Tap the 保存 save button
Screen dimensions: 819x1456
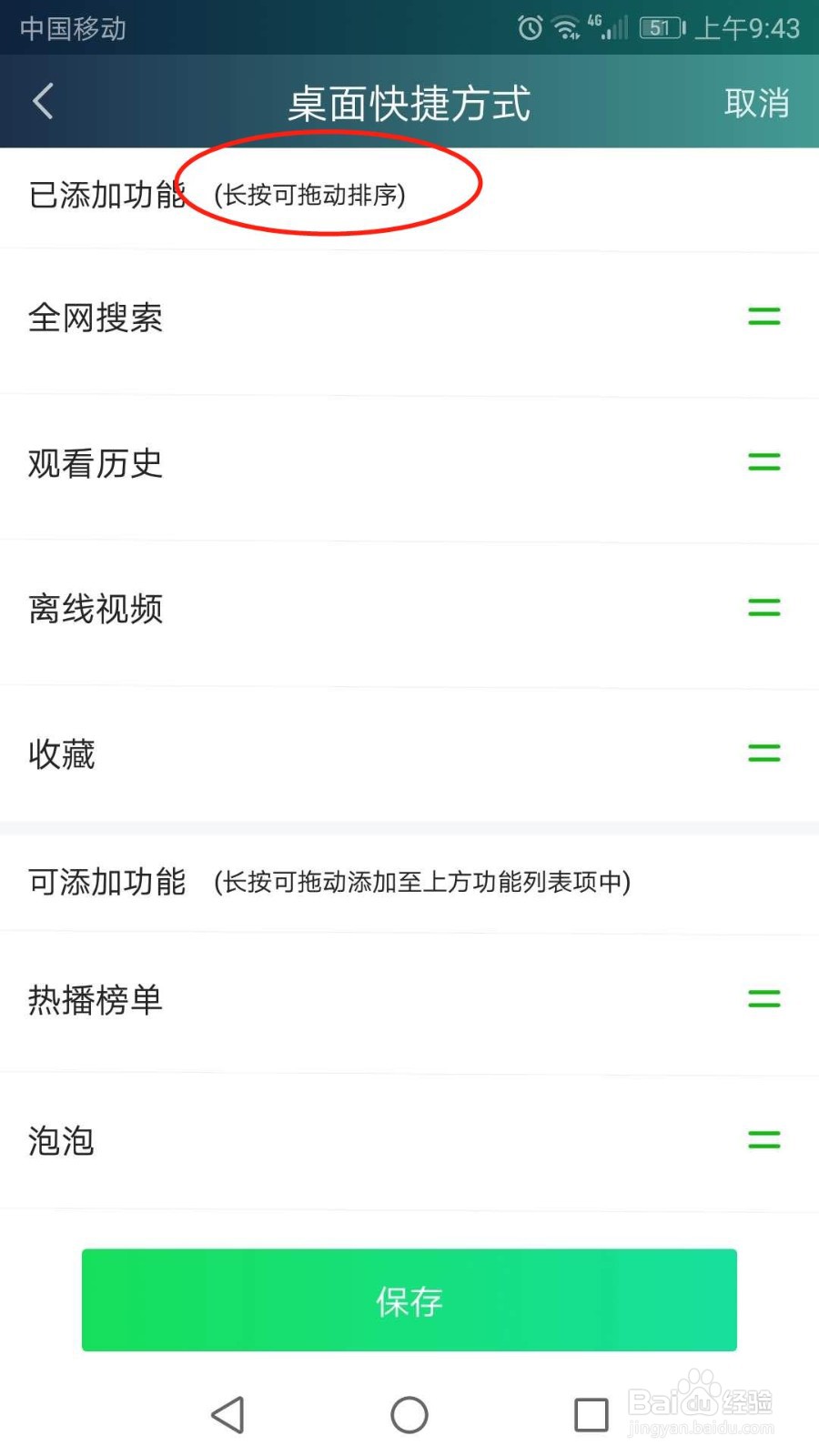pyautogui.click(x=409, y=1299)
